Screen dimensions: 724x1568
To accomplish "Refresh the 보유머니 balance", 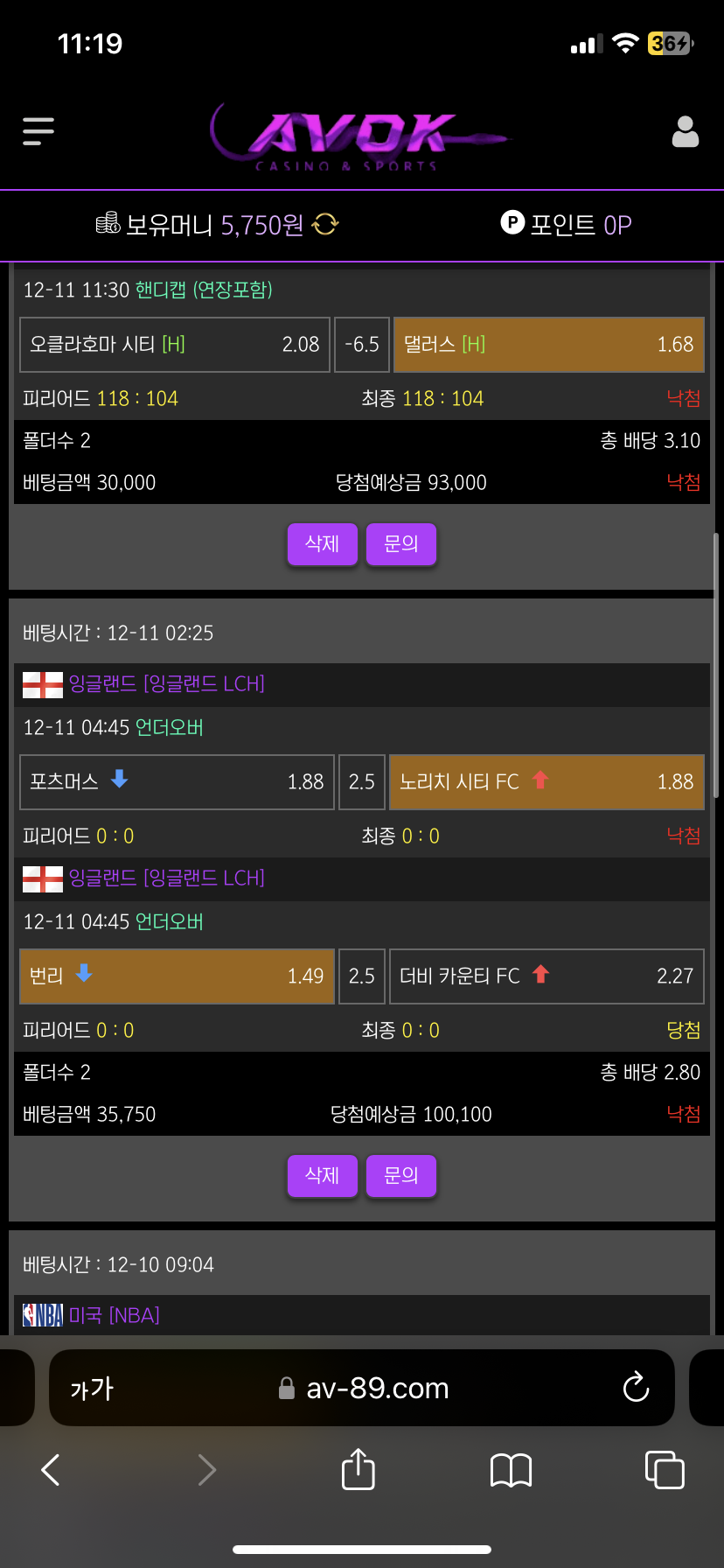I will tap(325, 225).
